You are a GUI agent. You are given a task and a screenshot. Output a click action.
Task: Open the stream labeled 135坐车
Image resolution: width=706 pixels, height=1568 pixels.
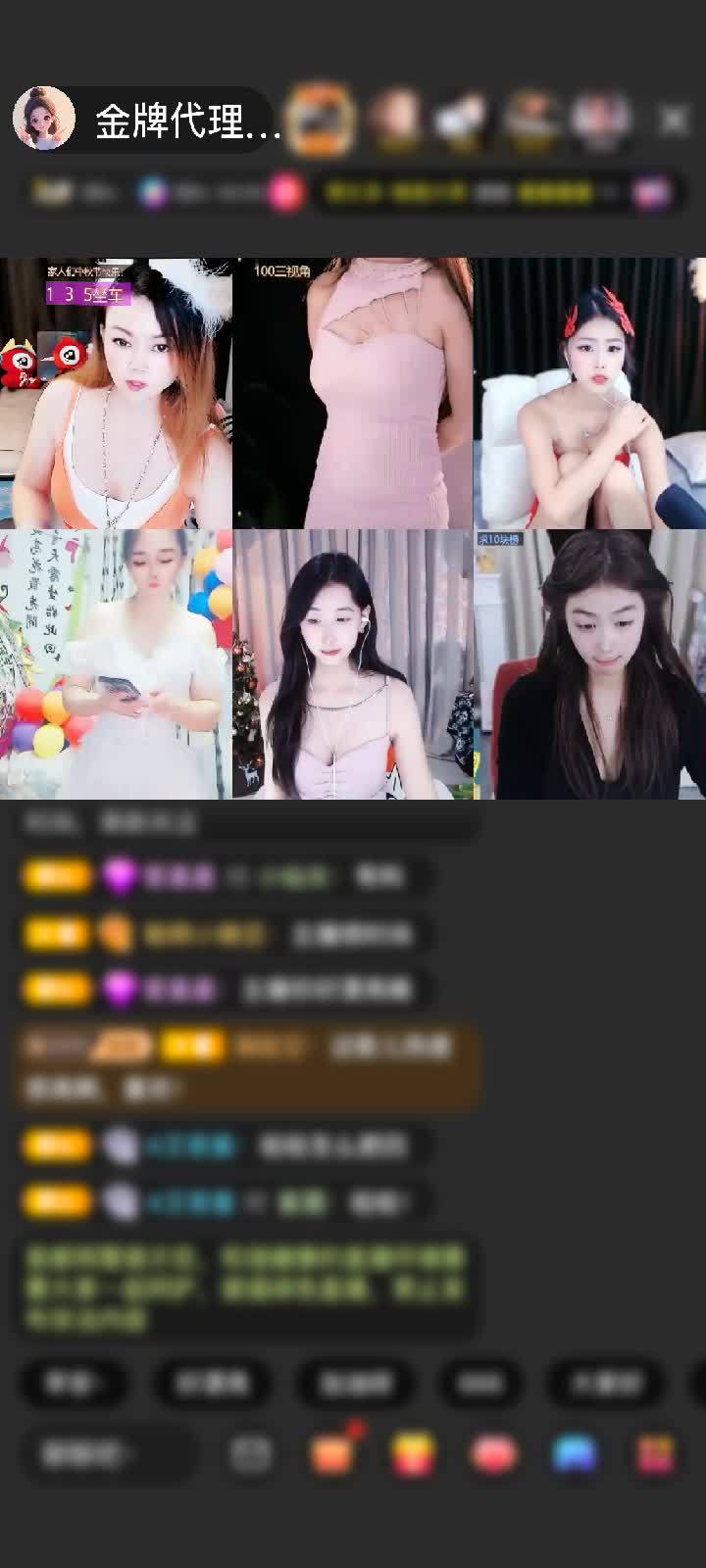[116, 393]
